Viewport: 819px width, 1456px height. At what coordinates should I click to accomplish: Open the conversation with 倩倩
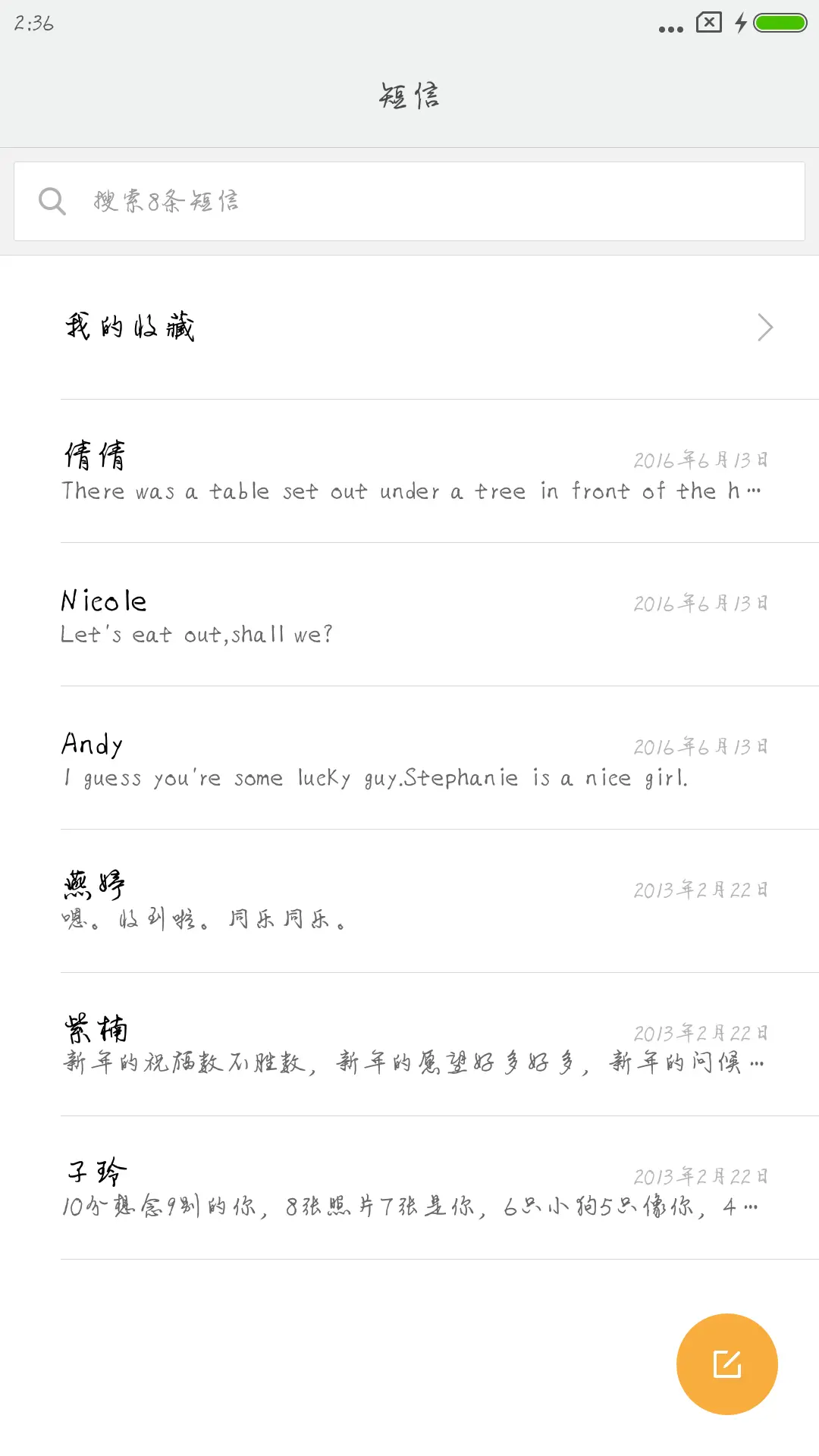(x=409, y=470)
